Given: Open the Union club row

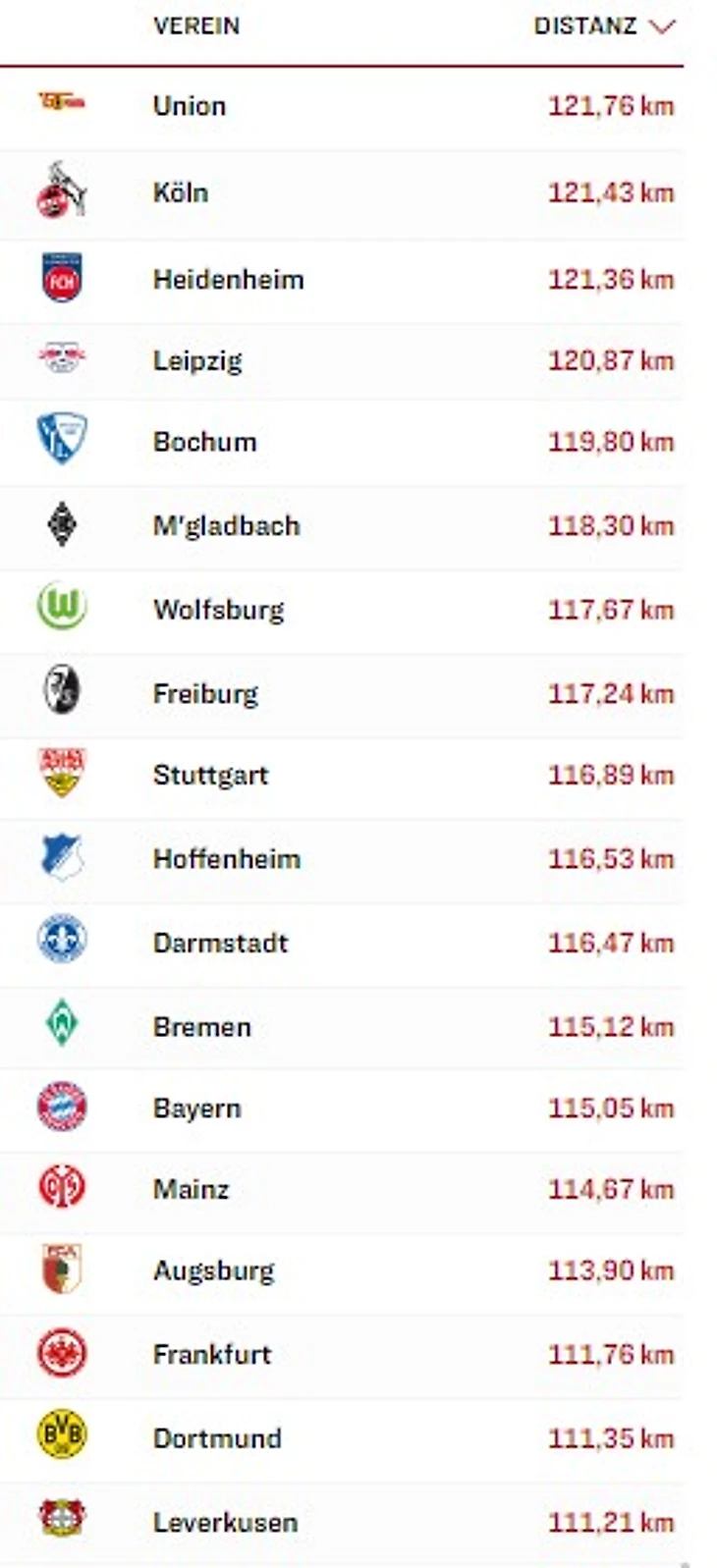Looking at the screenshot, I should coord(190,106).
